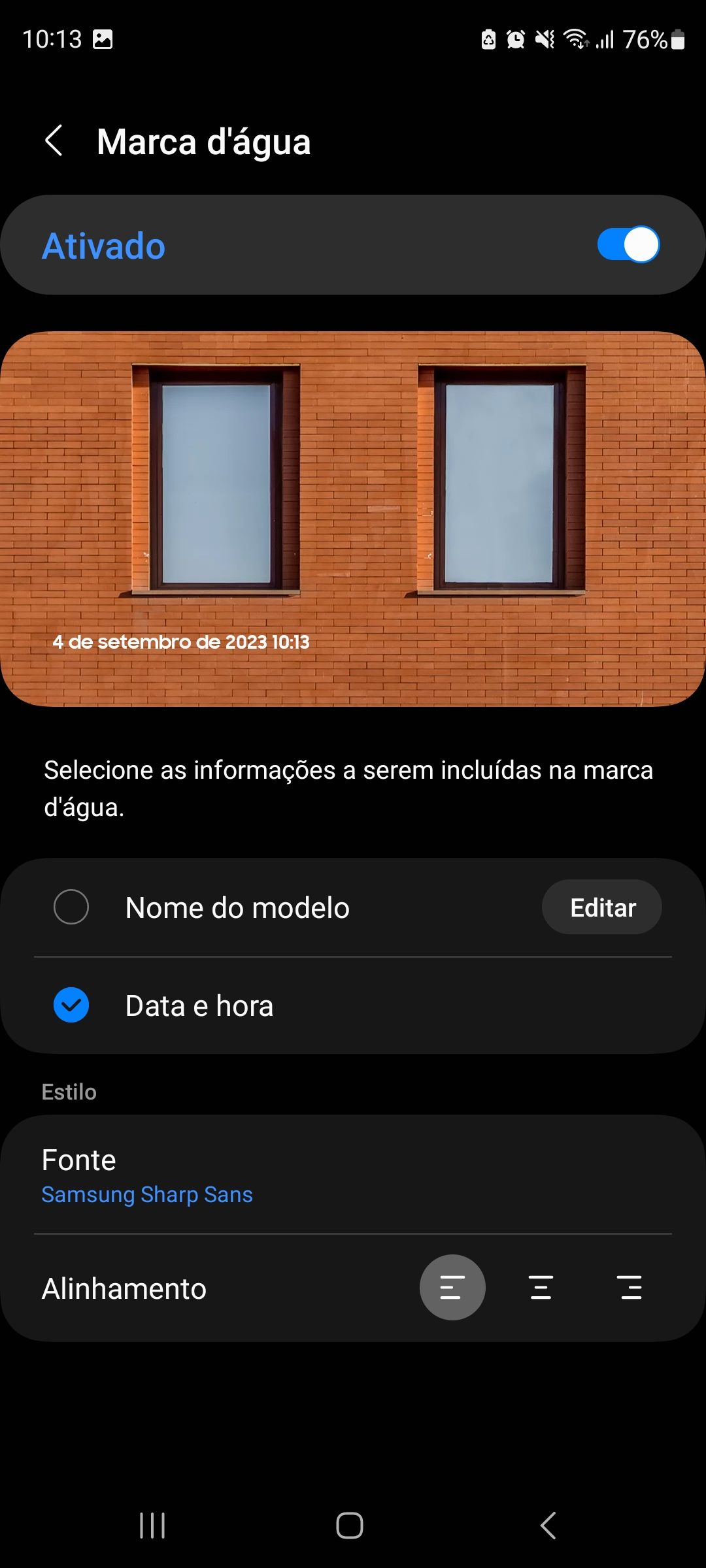Turn off the Ativado watermark switch
This screenshot has width=706, height=1568.
coord(628,245)
